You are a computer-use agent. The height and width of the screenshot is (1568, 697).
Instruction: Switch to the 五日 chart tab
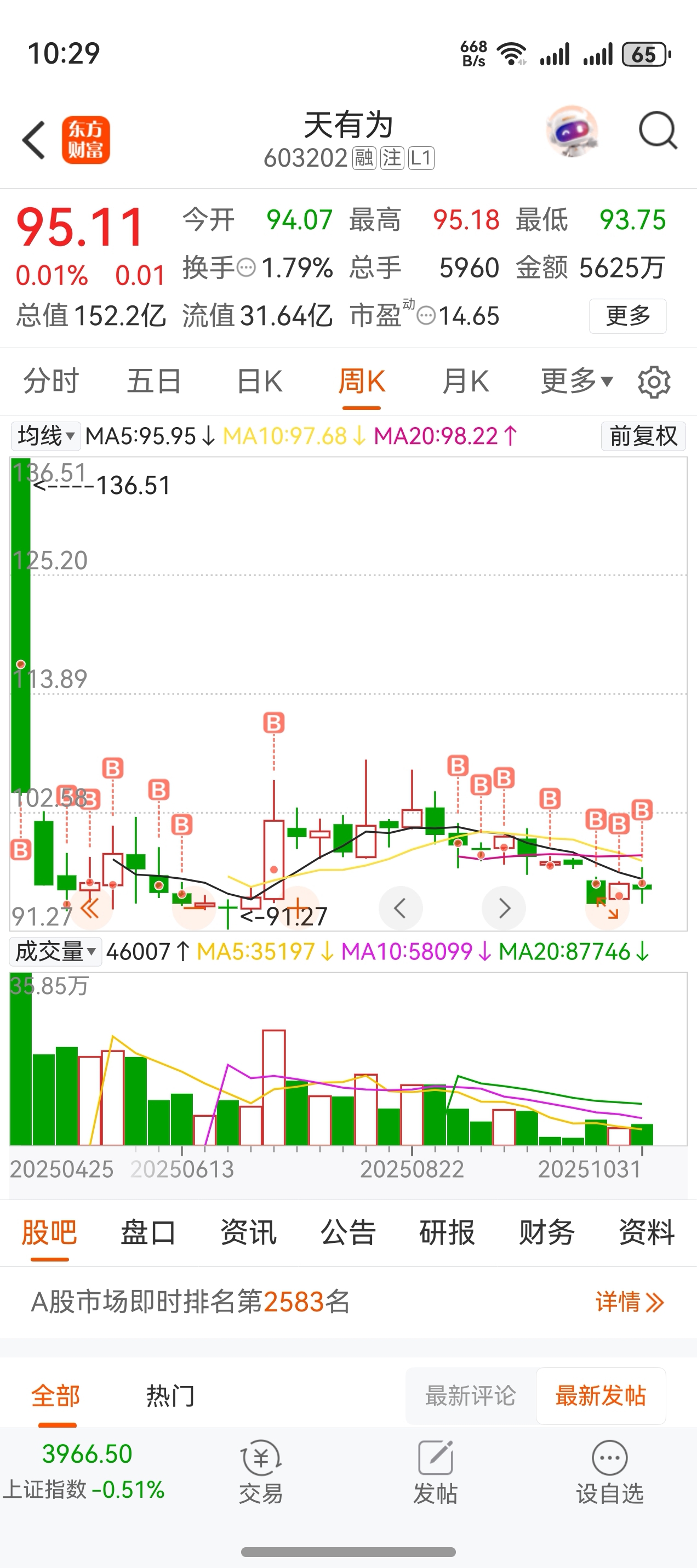coord(154,382)
